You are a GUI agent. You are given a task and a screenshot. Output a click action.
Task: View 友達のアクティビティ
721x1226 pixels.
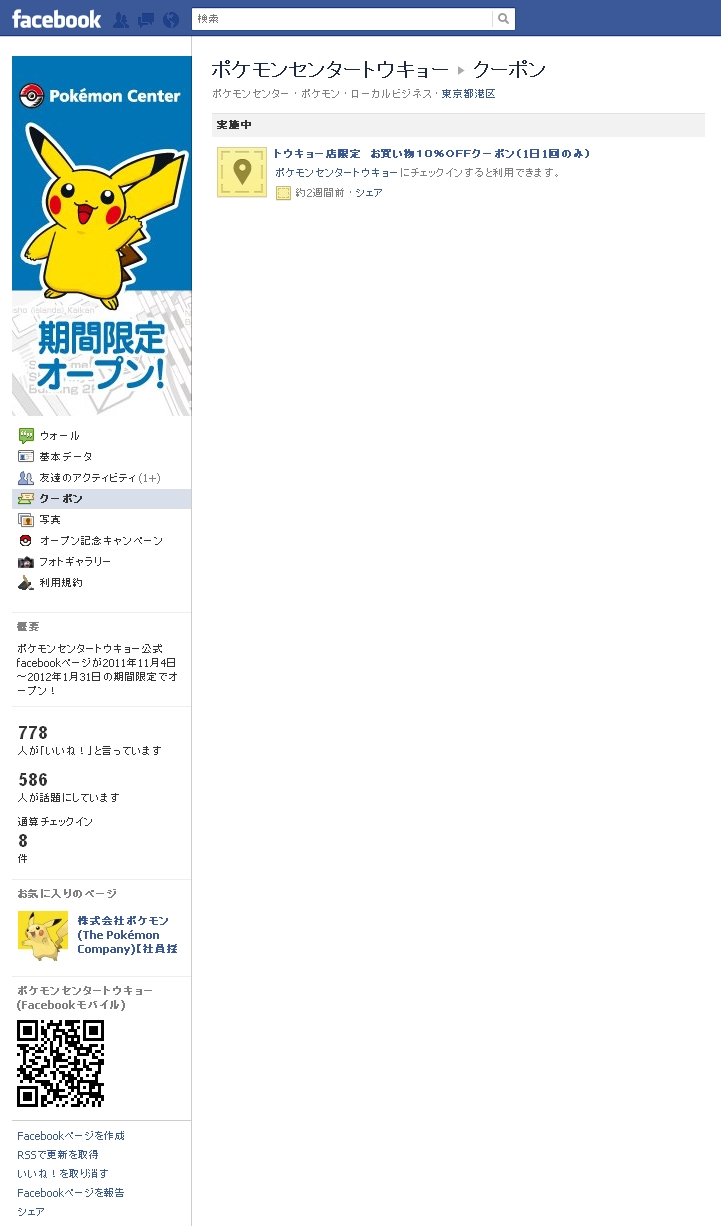[x=101, y=478]
